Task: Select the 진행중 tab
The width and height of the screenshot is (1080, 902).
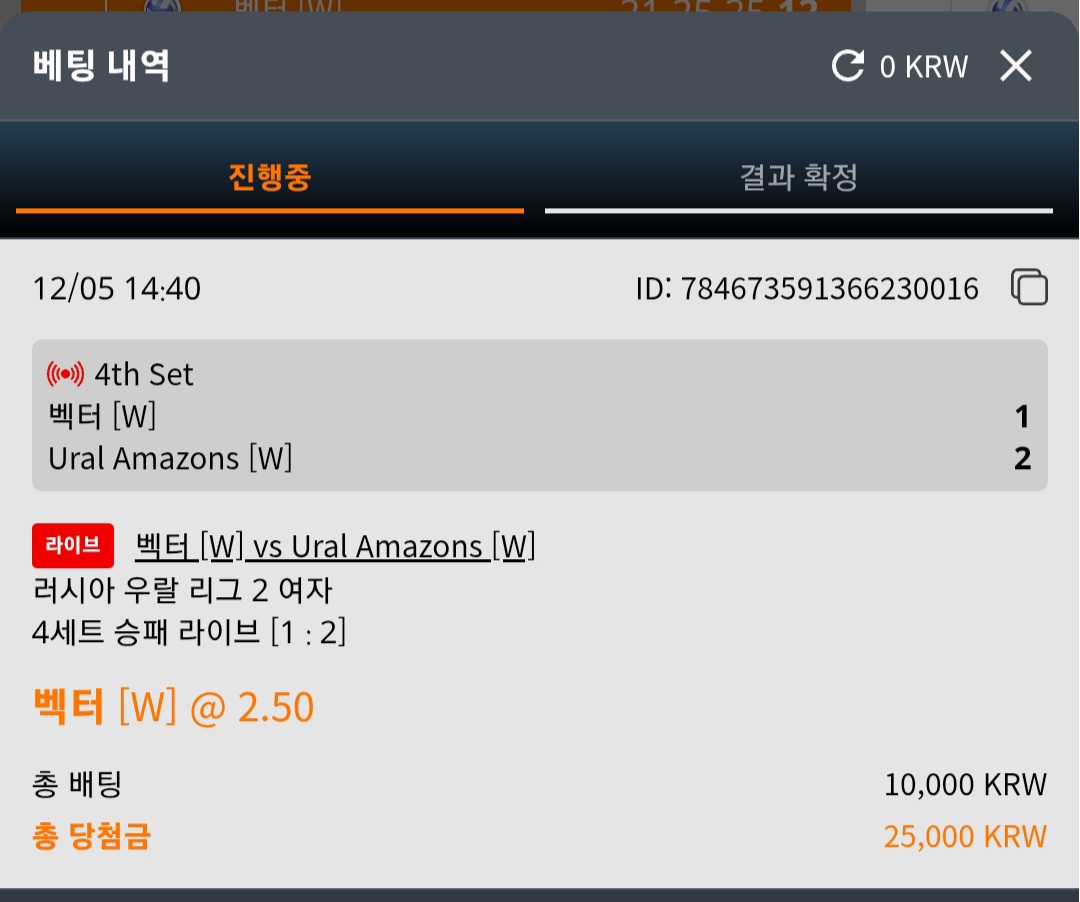Action: pos(270,178)
